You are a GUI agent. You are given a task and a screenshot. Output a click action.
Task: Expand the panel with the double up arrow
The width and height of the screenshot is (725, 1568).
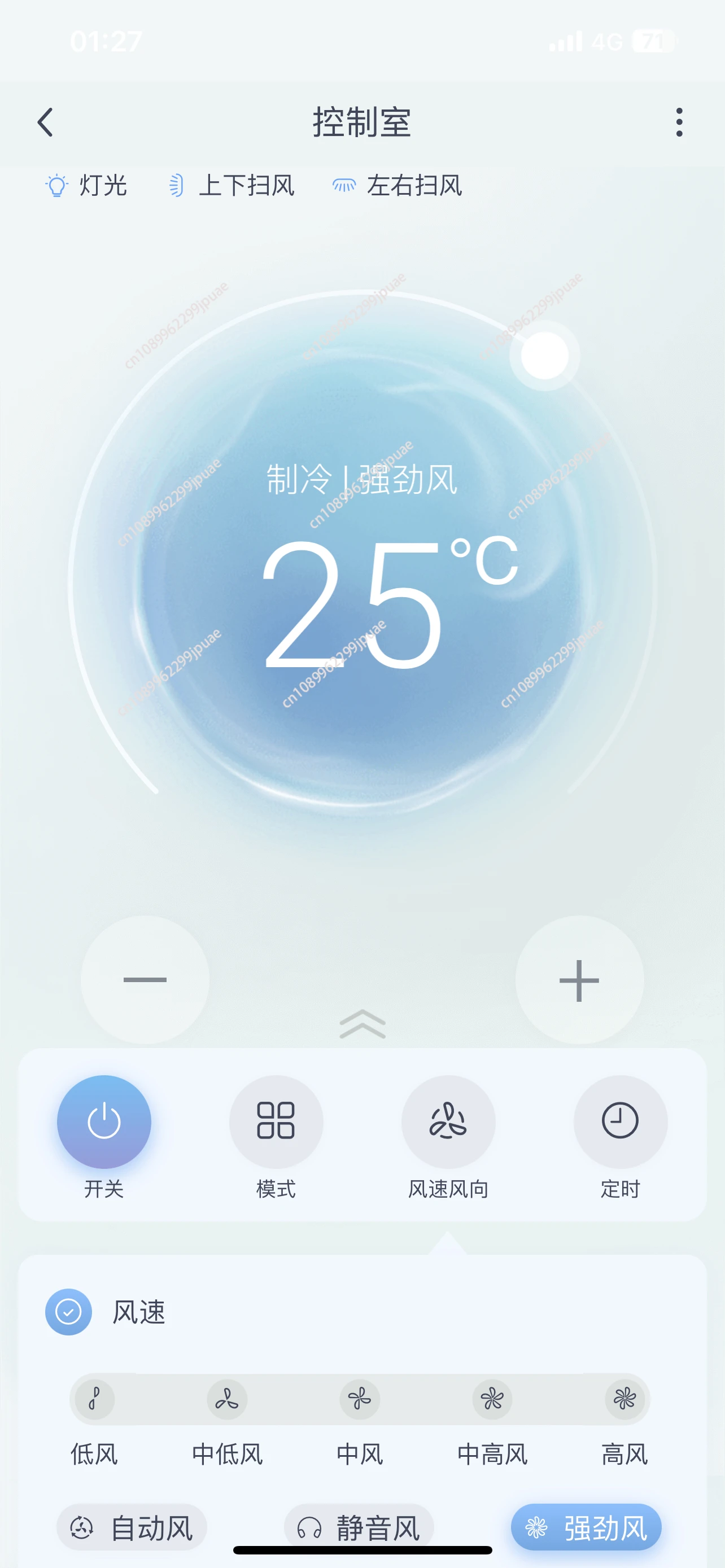[362, 1024]
